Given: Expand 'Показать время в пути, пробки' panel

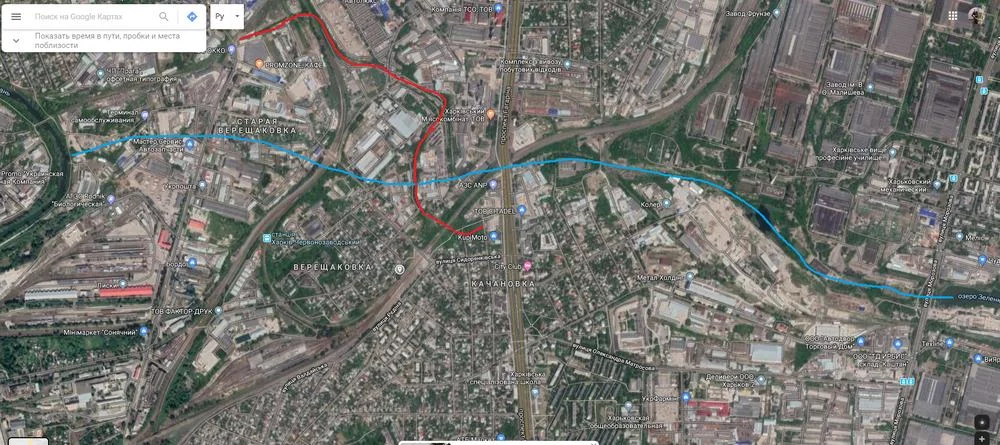Looking at the screenshot, I should [x=17, y=40].
